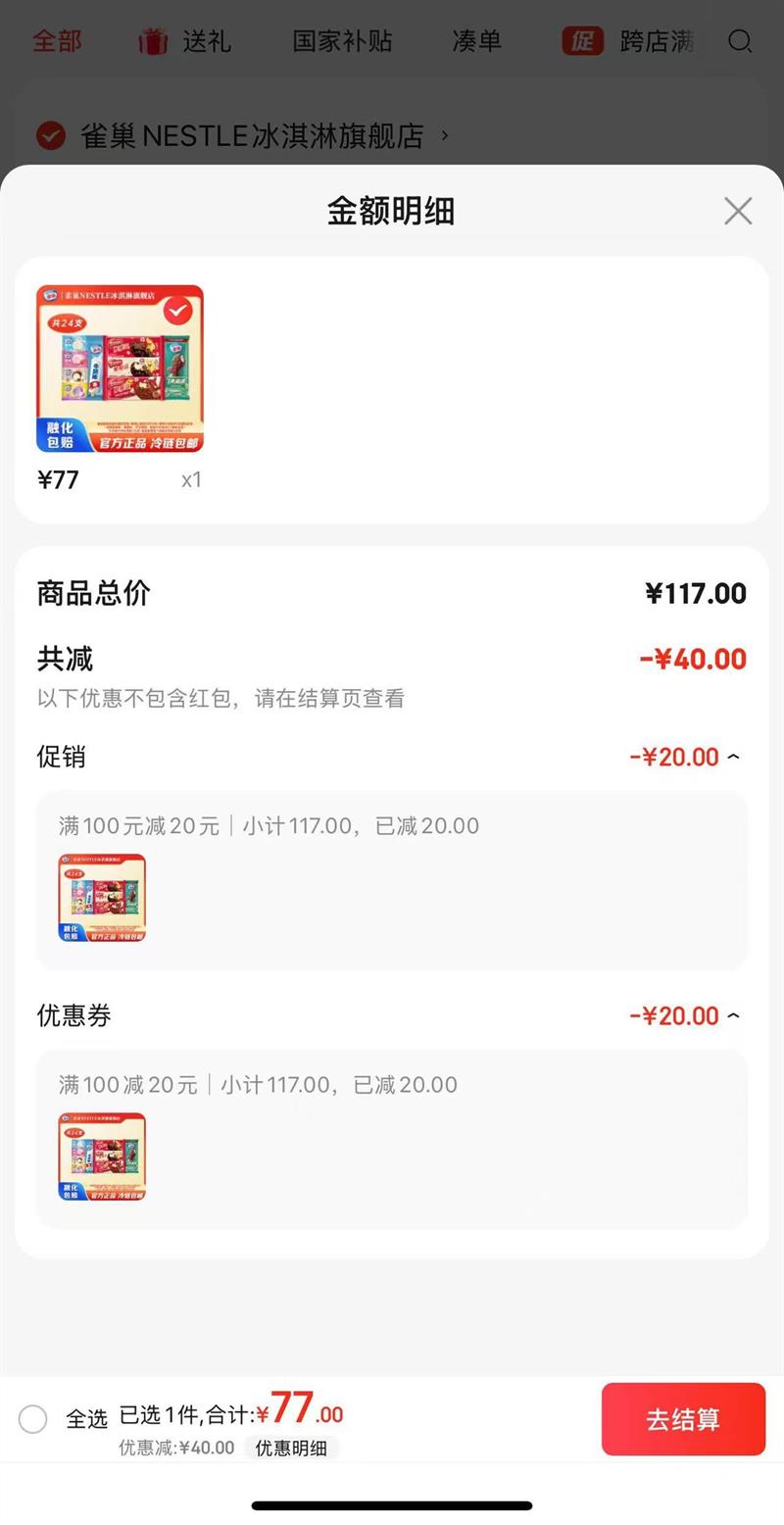Open 优惠明细 chip at the bottom
784x1525 pixels.
click(291, 1448)
